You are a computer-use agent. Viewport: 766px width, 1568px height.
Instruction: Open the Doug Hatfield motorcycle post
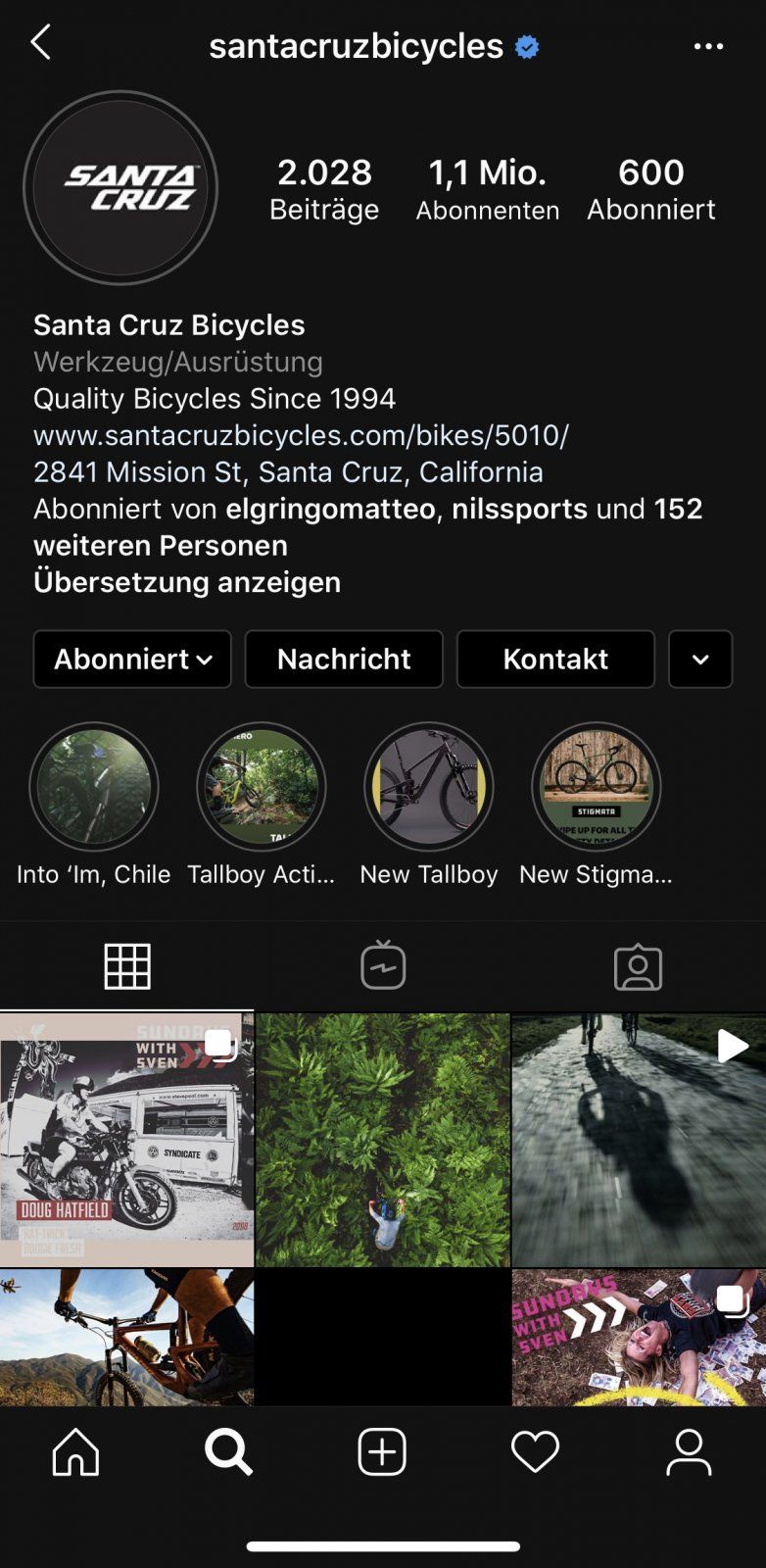(x=126, y=1140)
